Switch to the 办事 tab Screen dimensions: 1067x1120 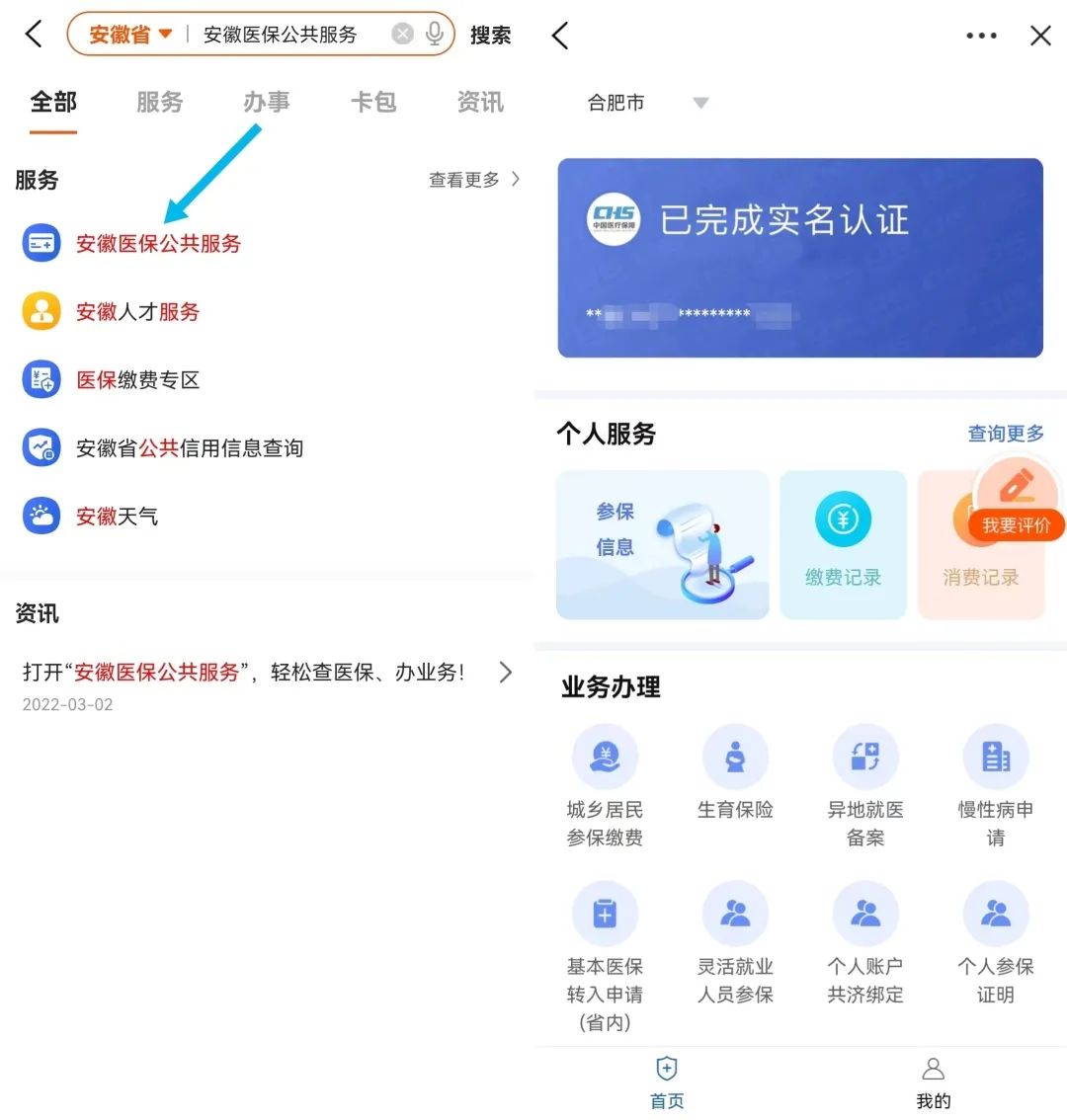coord(267,102)
